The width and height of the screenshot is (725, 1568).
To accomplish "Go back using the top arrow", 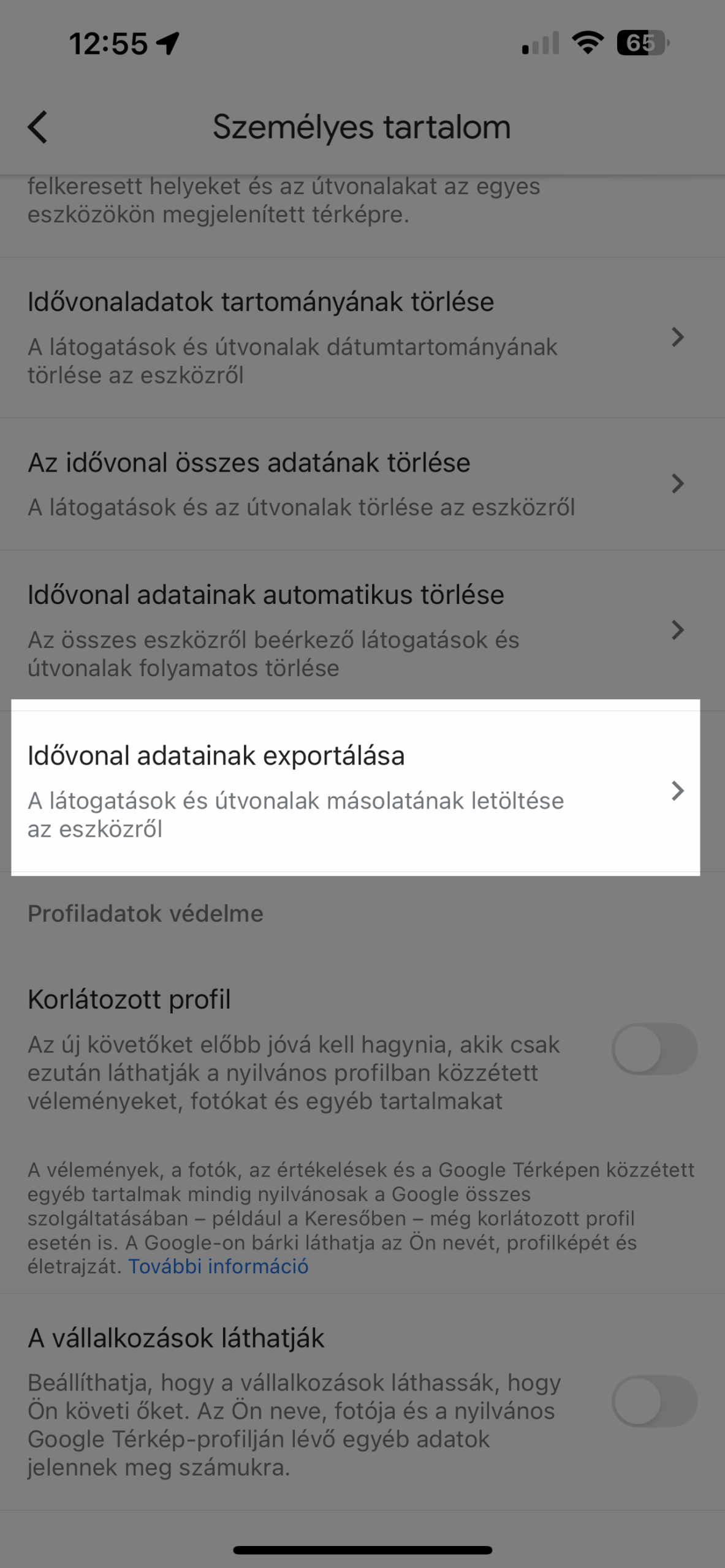I will 38,127.
